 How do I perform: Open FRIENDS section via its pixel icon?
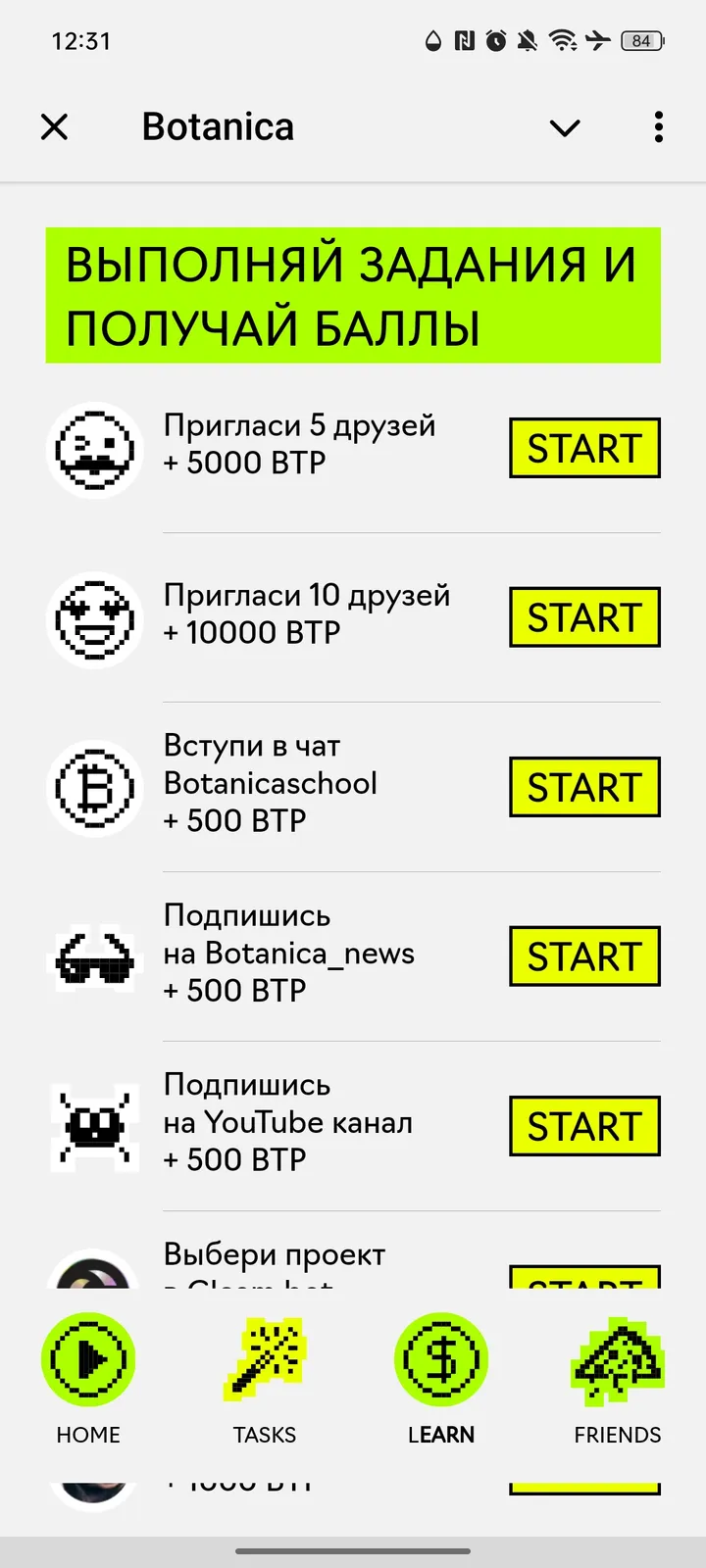coord(617,1359)
